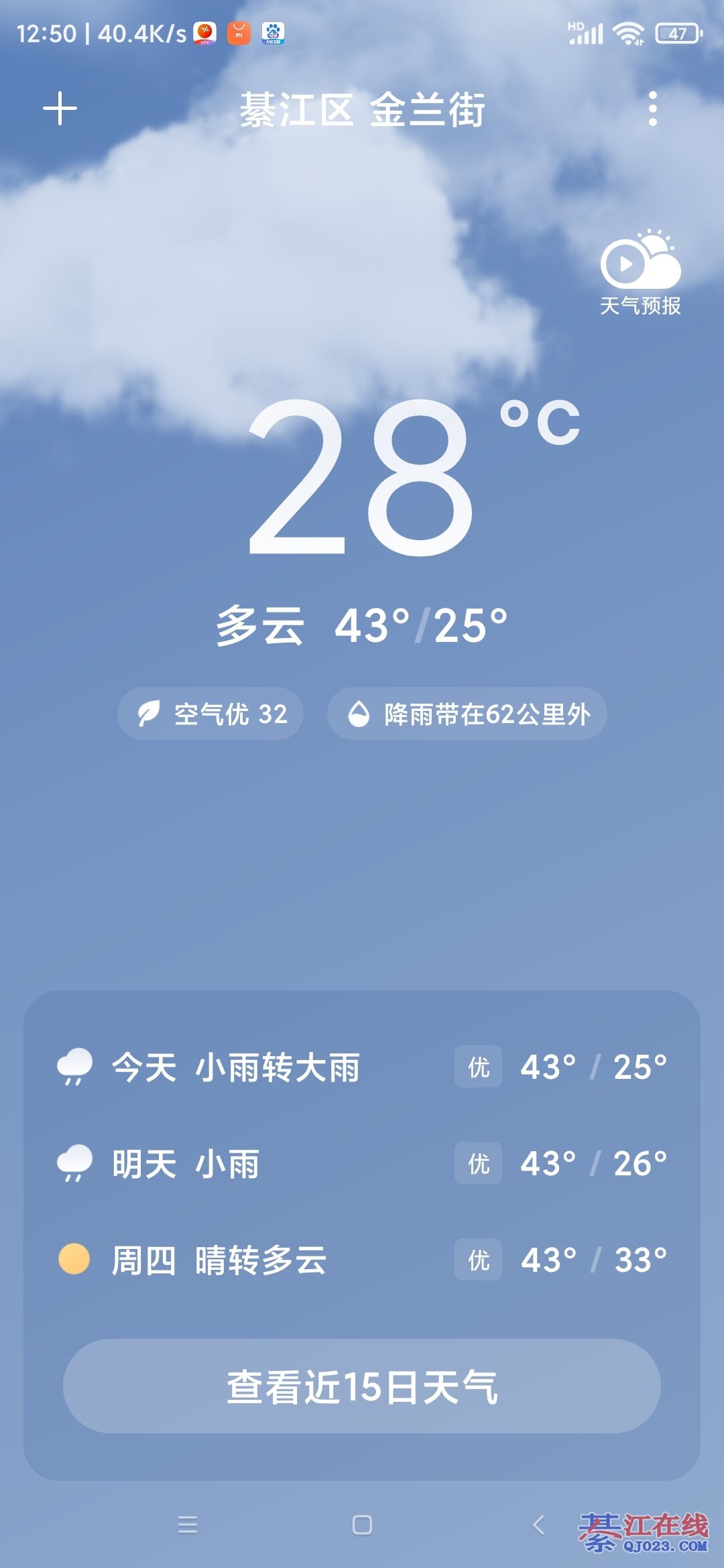View tomorrow's 小雨 forecast details
The width and height of the screenshot is (724, 1568).
[x=362, y=1163]
